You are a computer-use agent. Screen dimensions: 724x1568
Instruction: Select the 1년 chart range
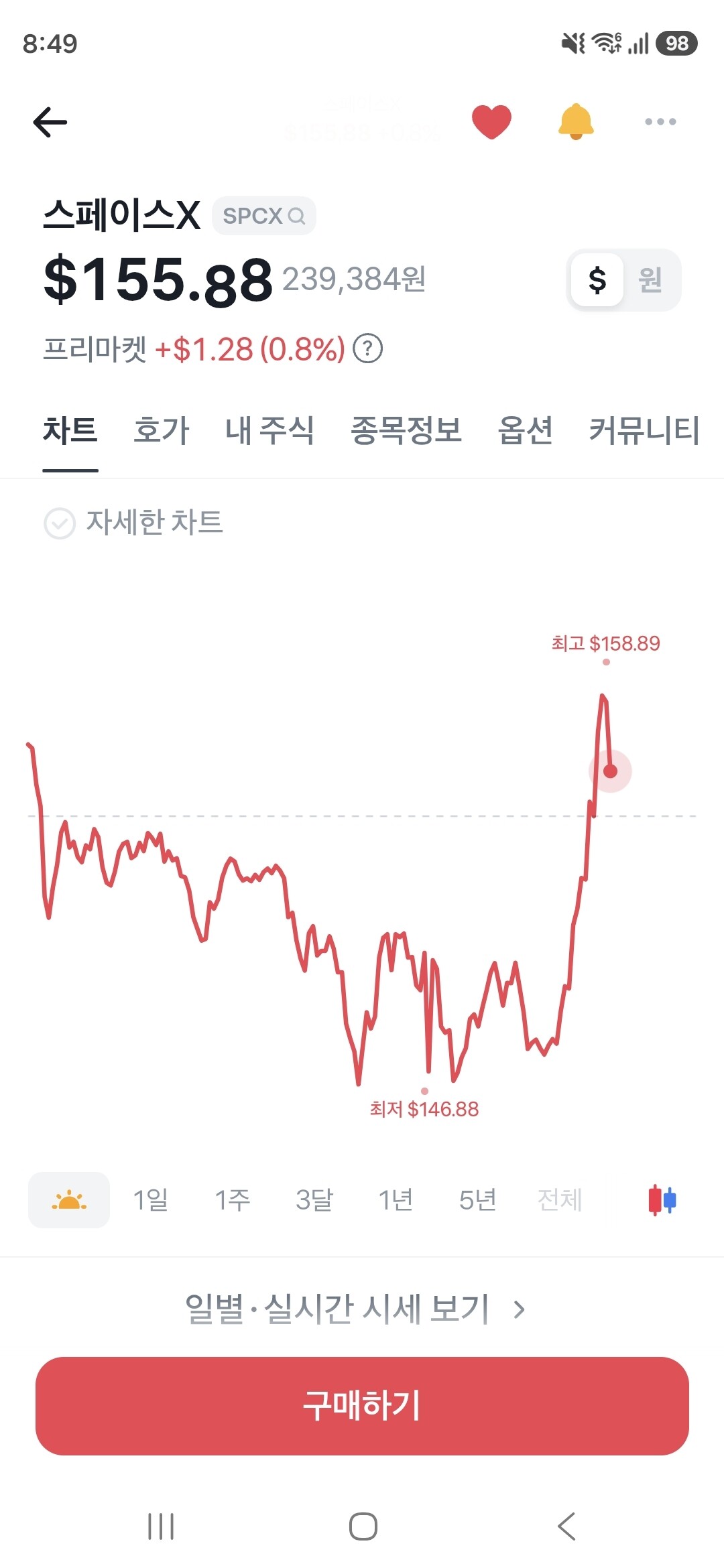point(396,1199)
